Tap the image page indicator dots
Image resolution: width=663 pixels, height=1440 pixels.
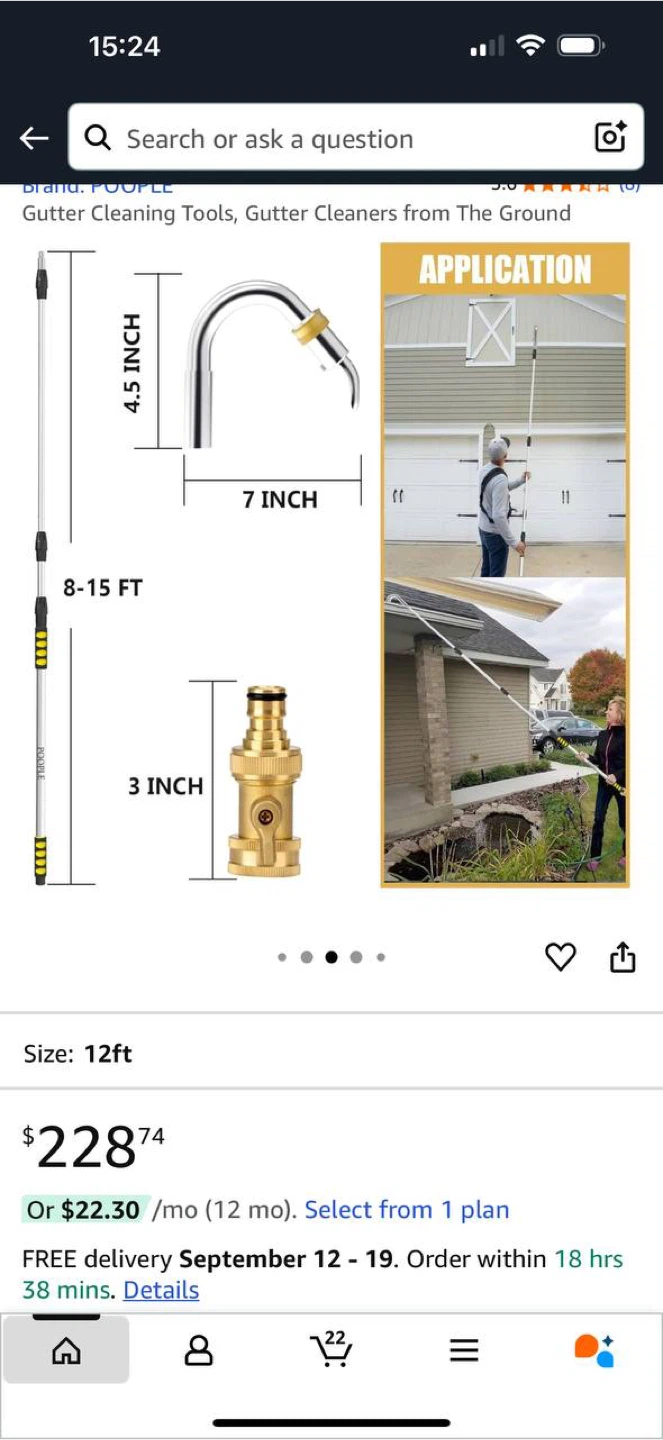click(x=331, y=957)
